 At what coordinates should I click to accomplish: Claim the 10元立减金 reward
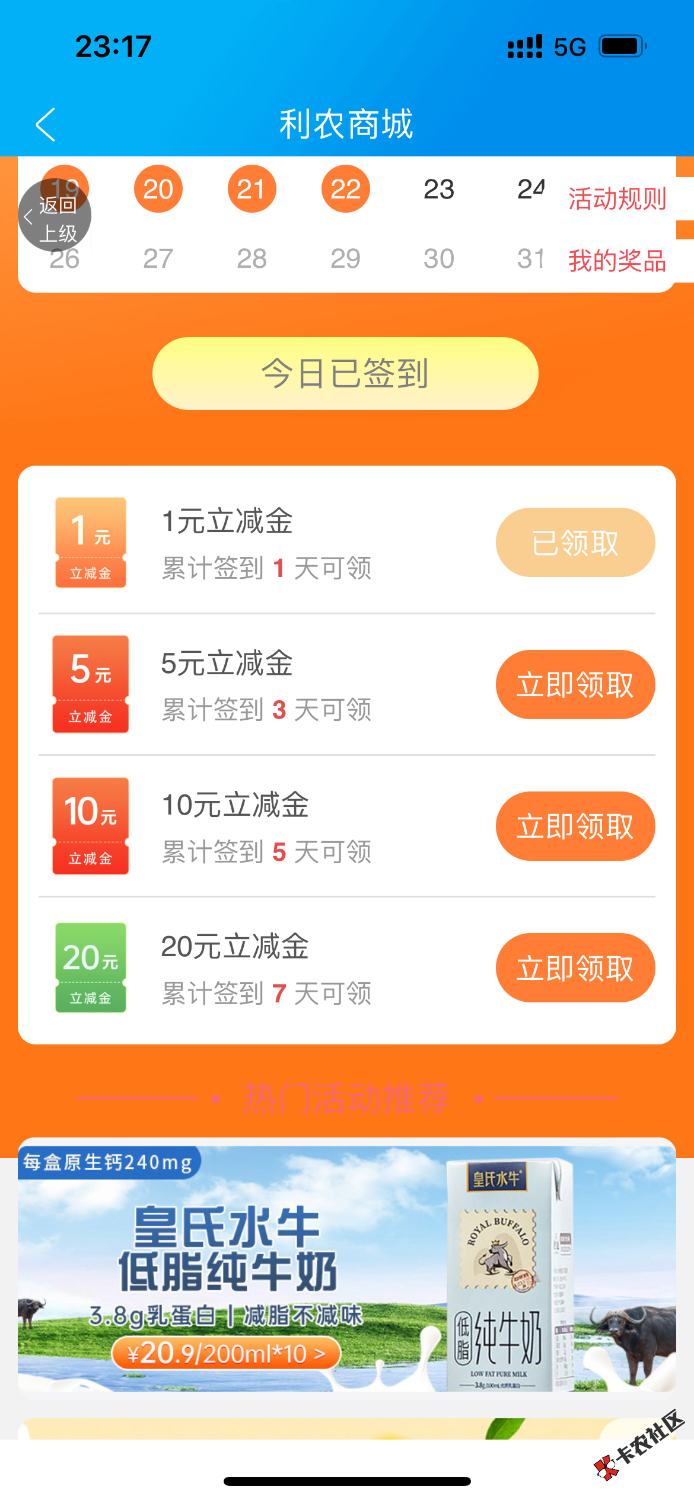(575, 827)
